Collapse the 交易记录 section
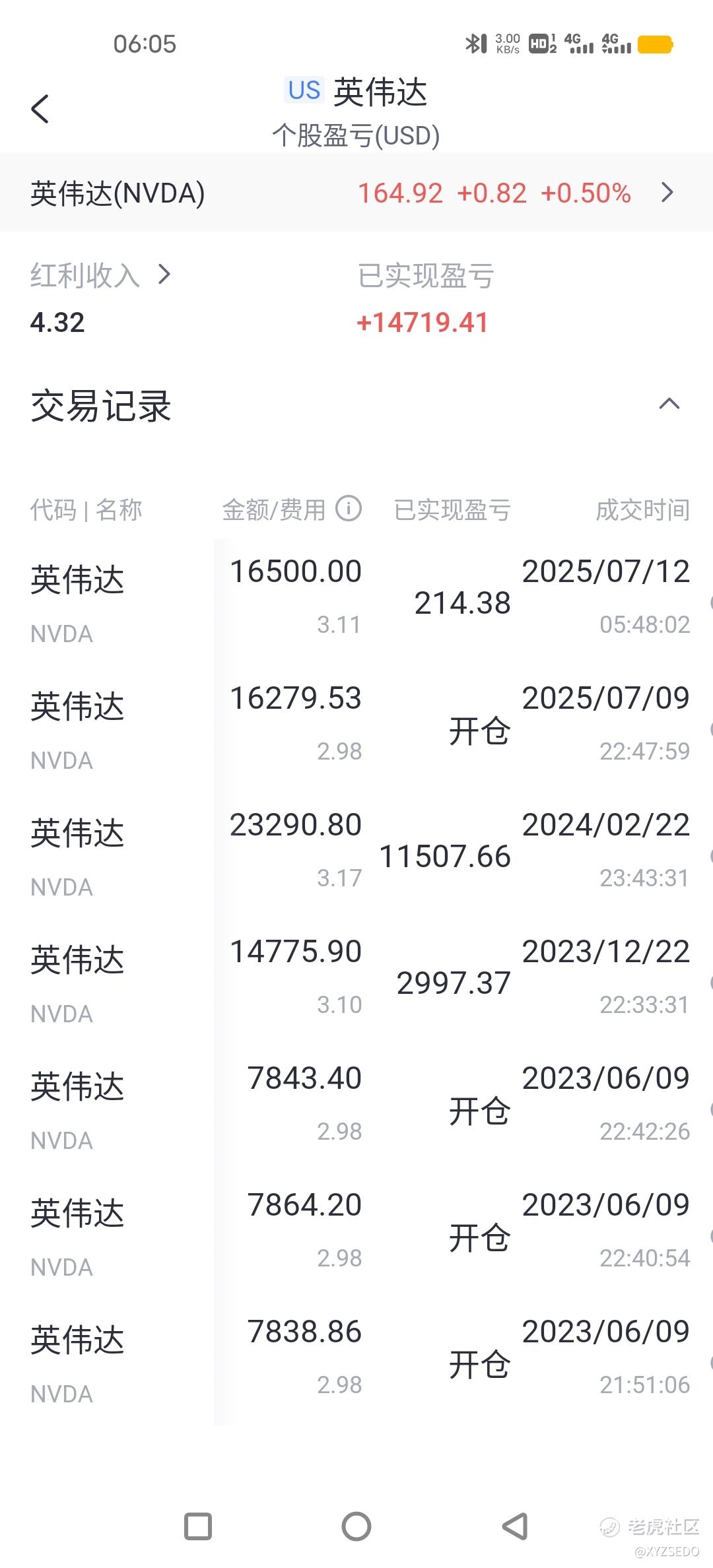713x1568 pixels. pyautogui.click(x=669, y=404)
